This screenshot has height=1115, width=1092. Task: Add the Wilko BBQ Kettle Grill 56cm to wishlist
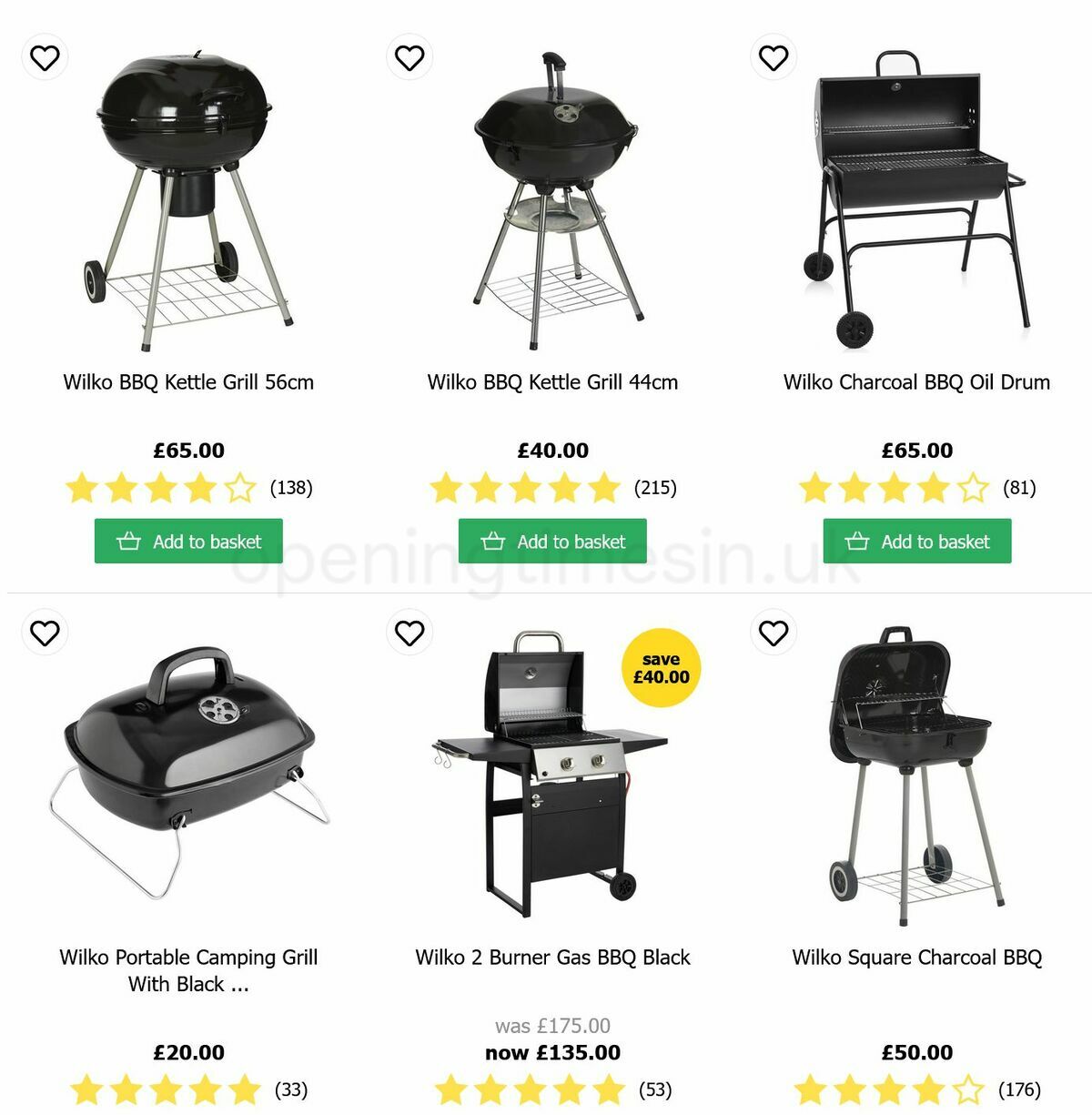pos(44,56)
